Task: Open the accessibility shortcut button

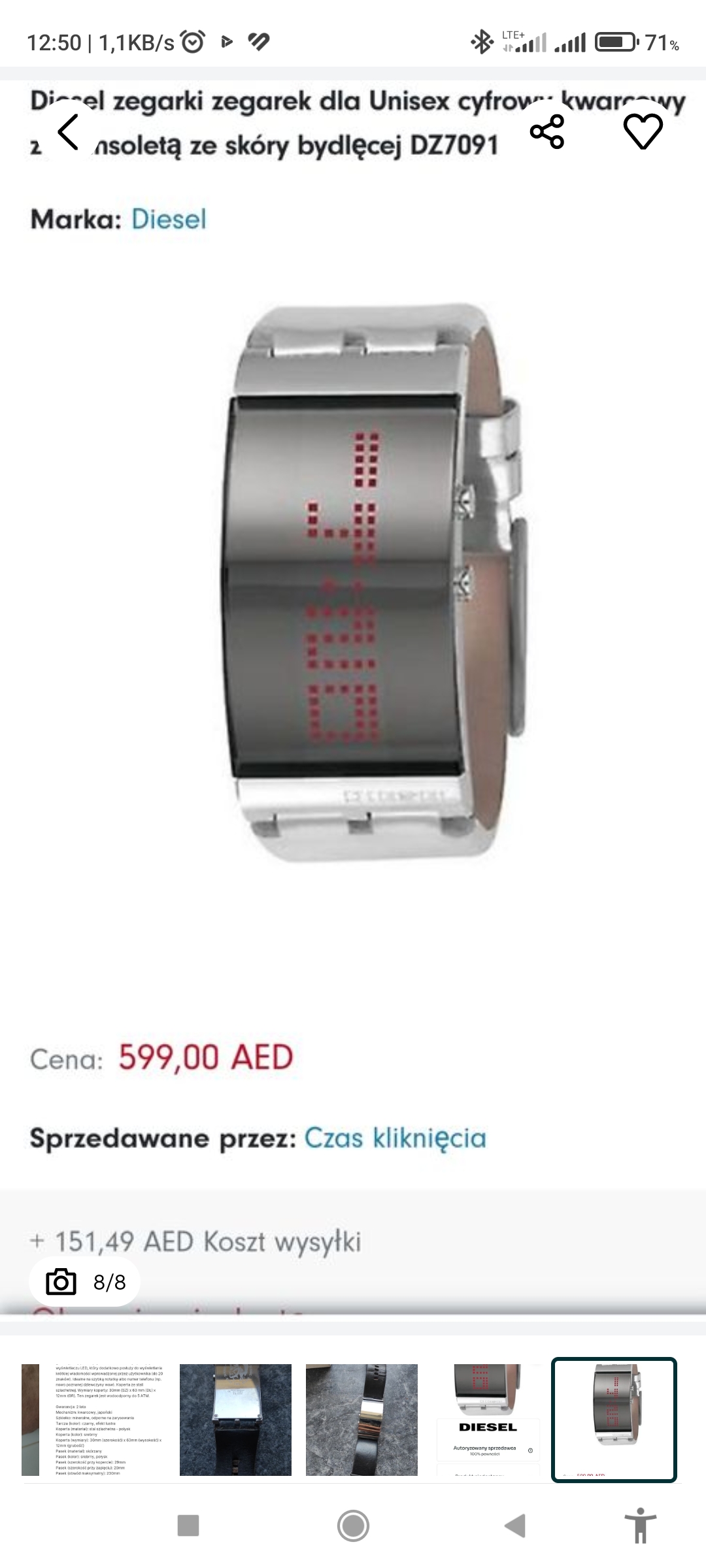Action: (641, 1526)
